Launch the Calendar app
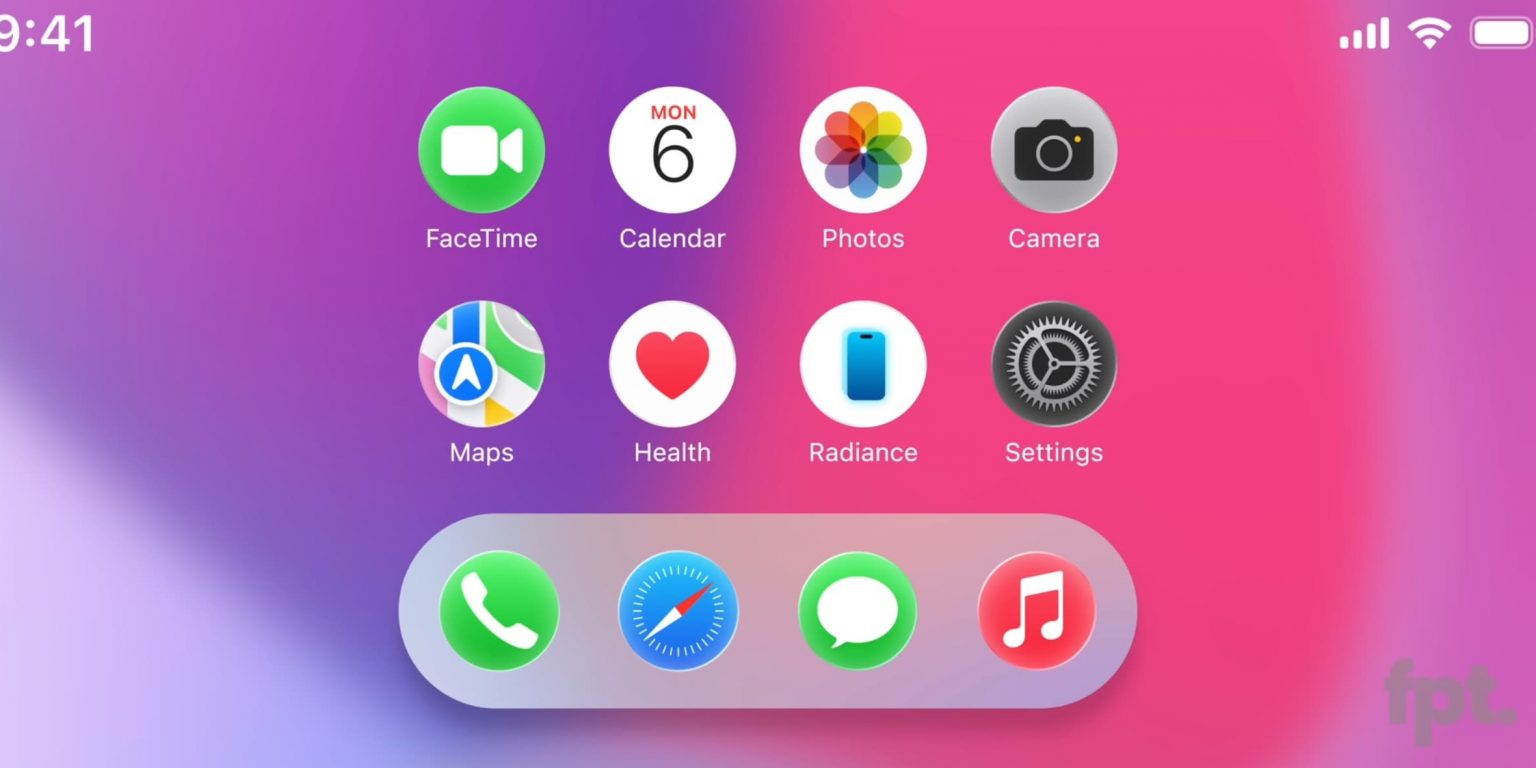Viewport: 1536px width, 768px height. coord(672,151)
